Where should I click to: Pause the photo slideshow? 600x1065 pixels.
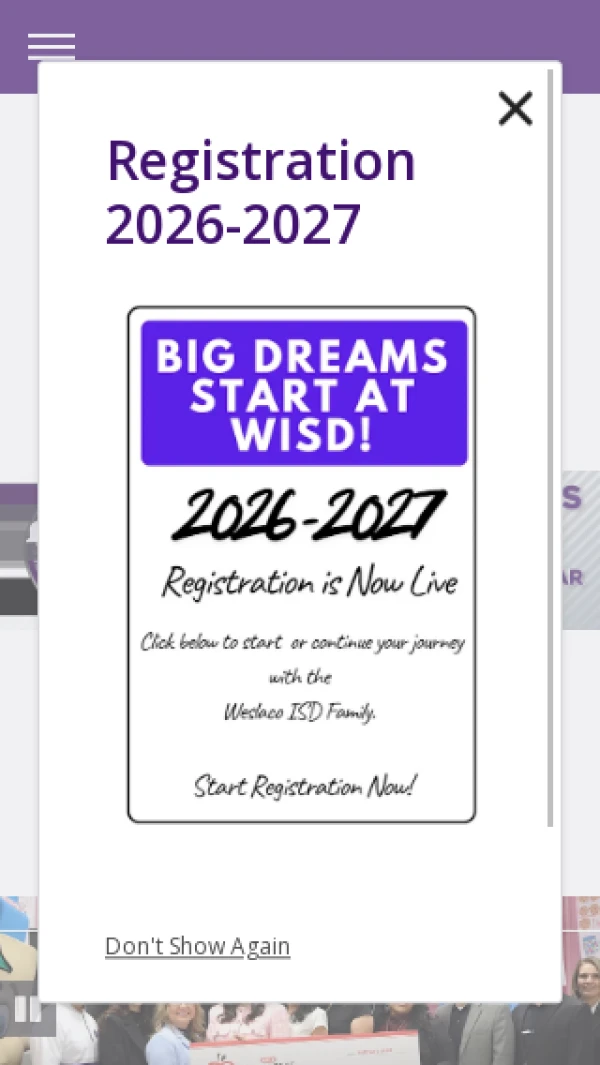click(26, 1010)
